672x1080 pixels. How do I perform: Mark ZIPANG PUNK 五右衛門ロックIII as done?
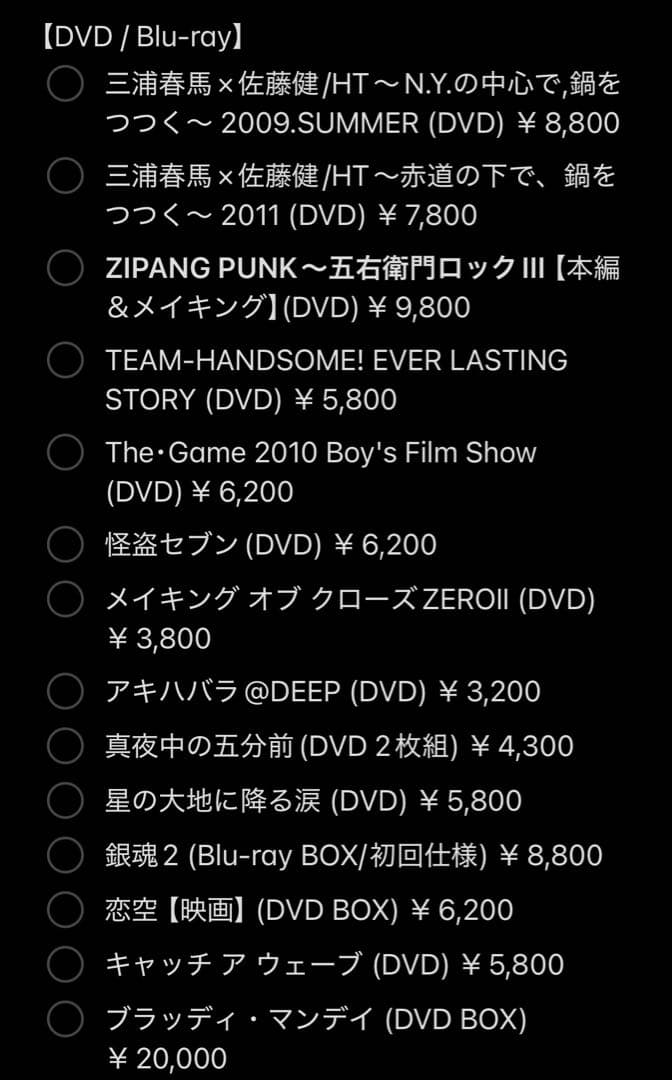65,268
